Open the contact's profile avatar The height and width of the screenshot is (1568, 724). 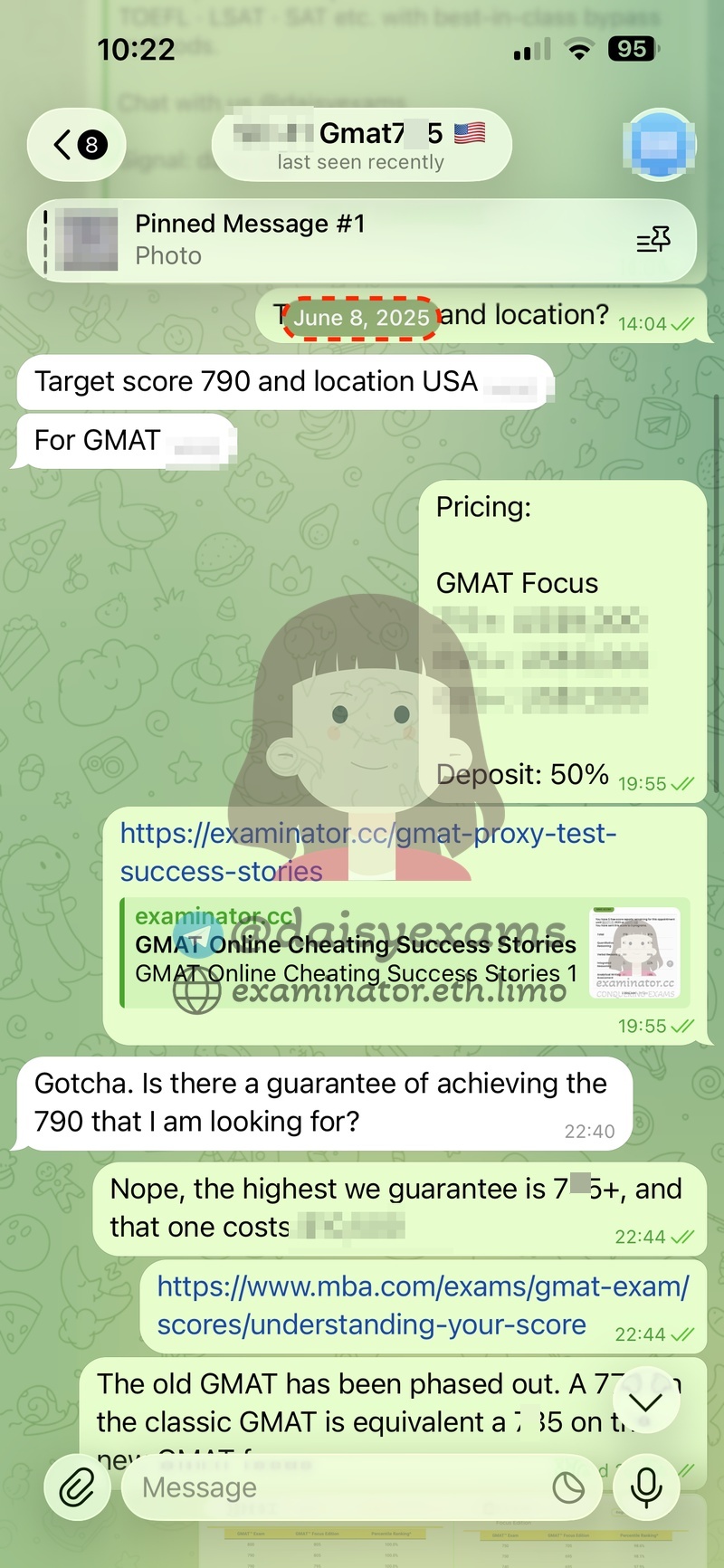coord(660,145)
